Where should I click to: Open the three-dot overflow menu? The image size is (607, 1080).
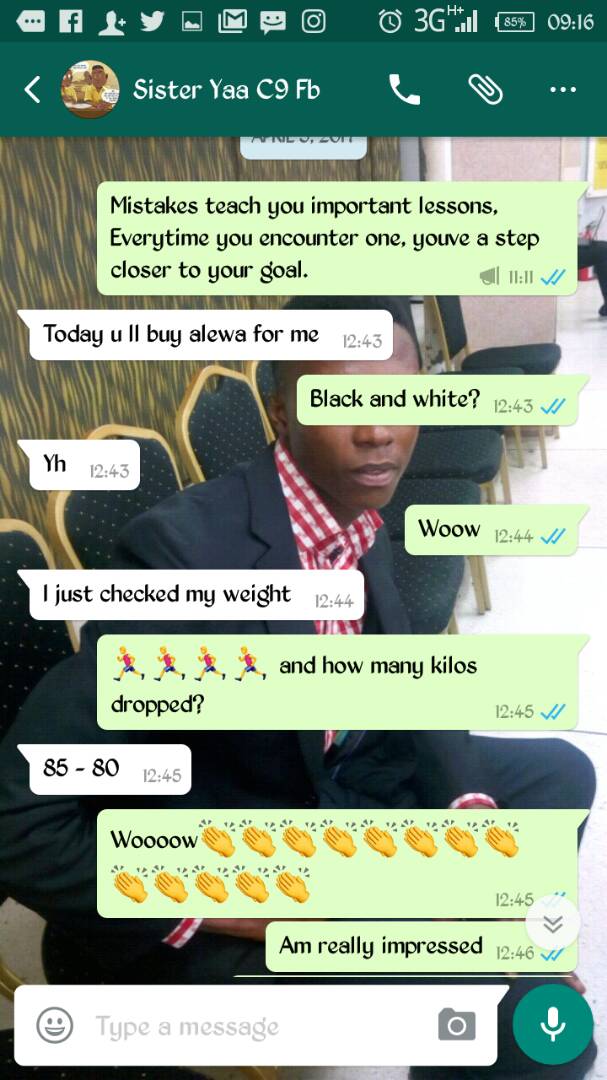tap(563, 90)
